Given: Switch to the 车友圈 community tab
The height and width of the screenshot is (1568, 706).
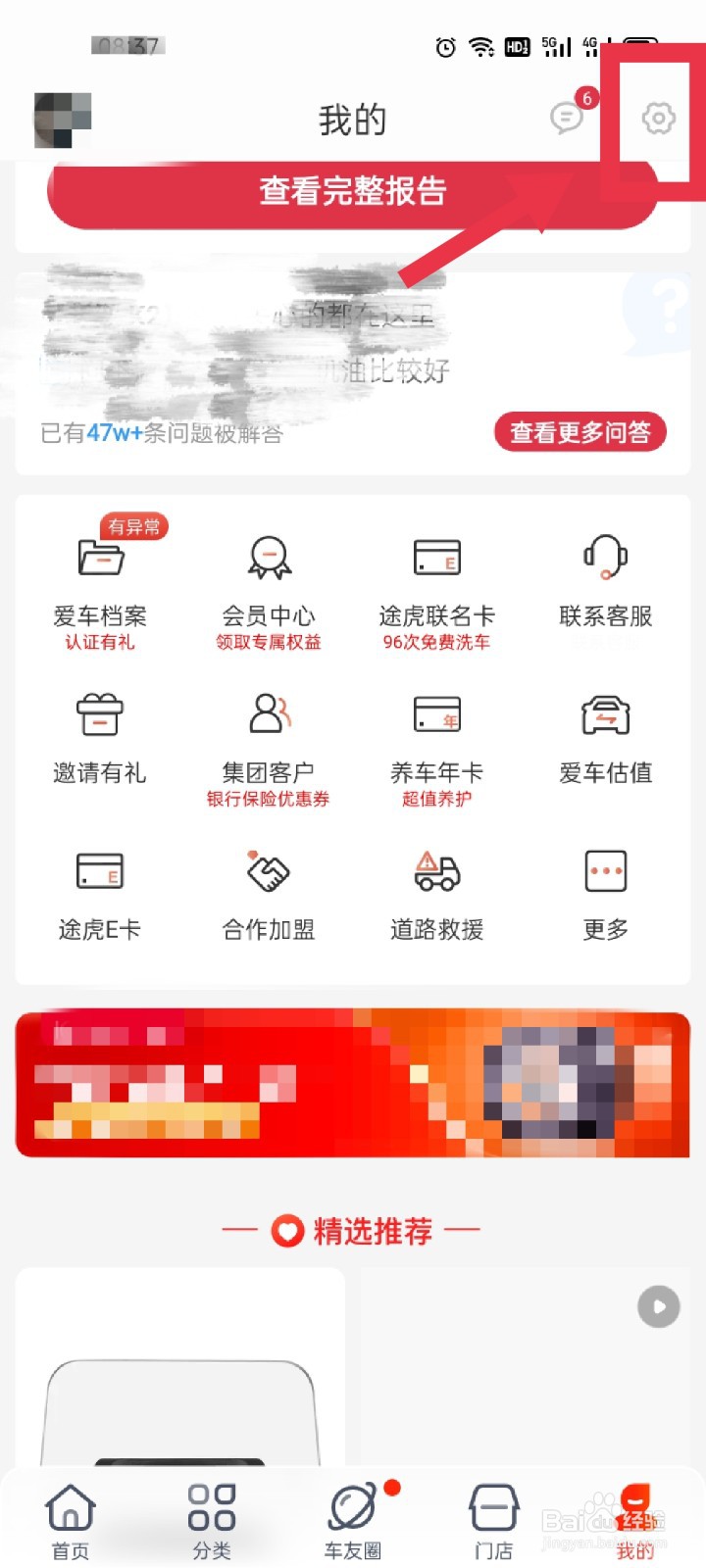Looking at the screenshot, I should point(352,1517).
